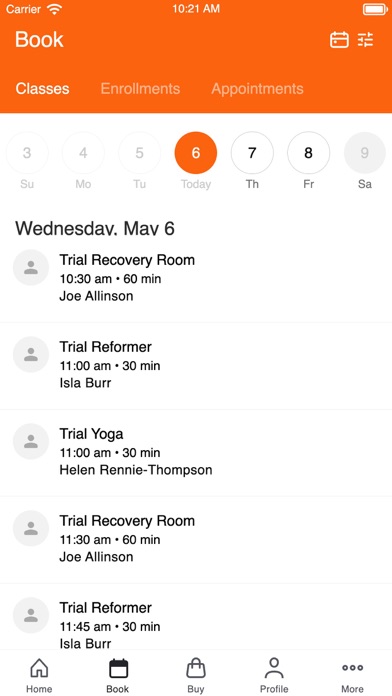Switch to the Enrollments tab

pyautogui.click(x=140, y=88)
